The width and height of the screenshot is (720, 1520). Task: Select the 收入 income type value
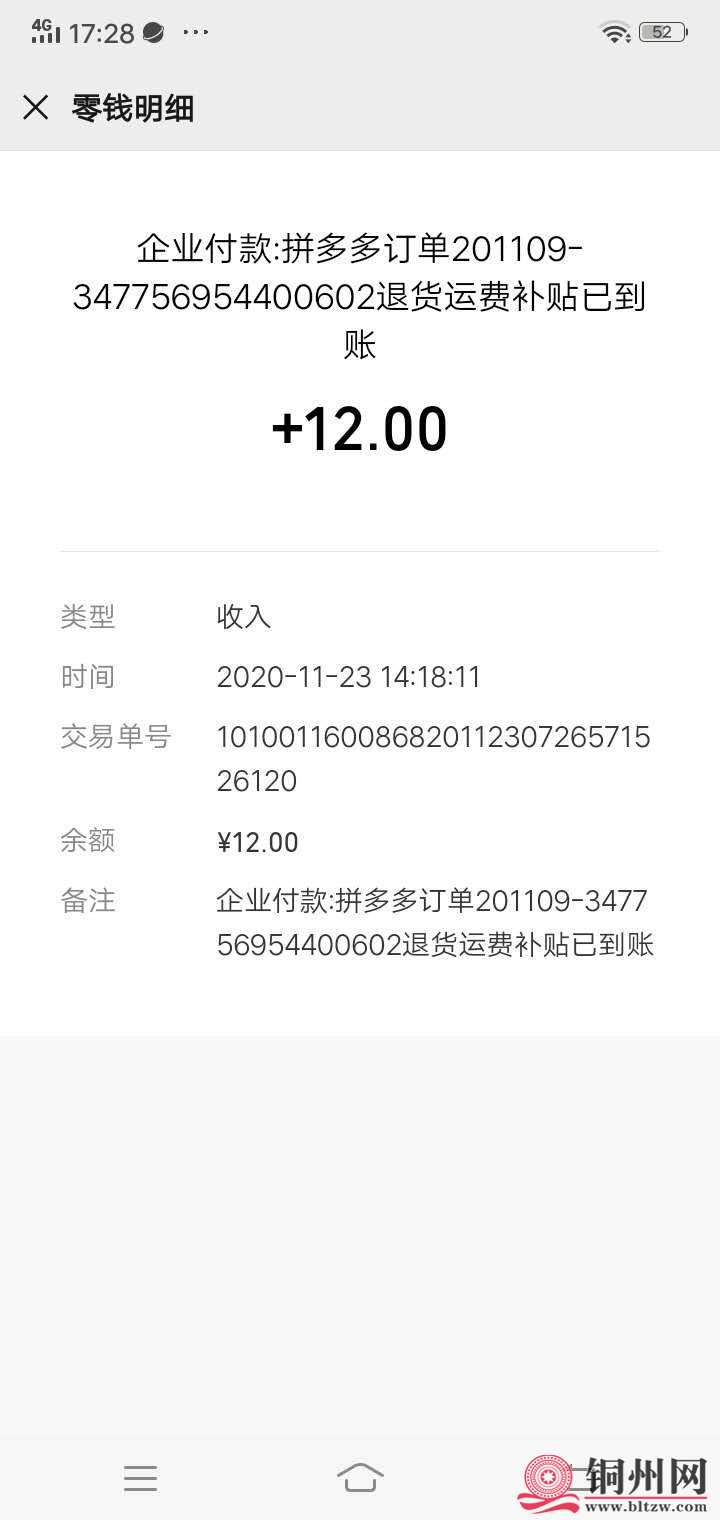click(x=245, y=617)
